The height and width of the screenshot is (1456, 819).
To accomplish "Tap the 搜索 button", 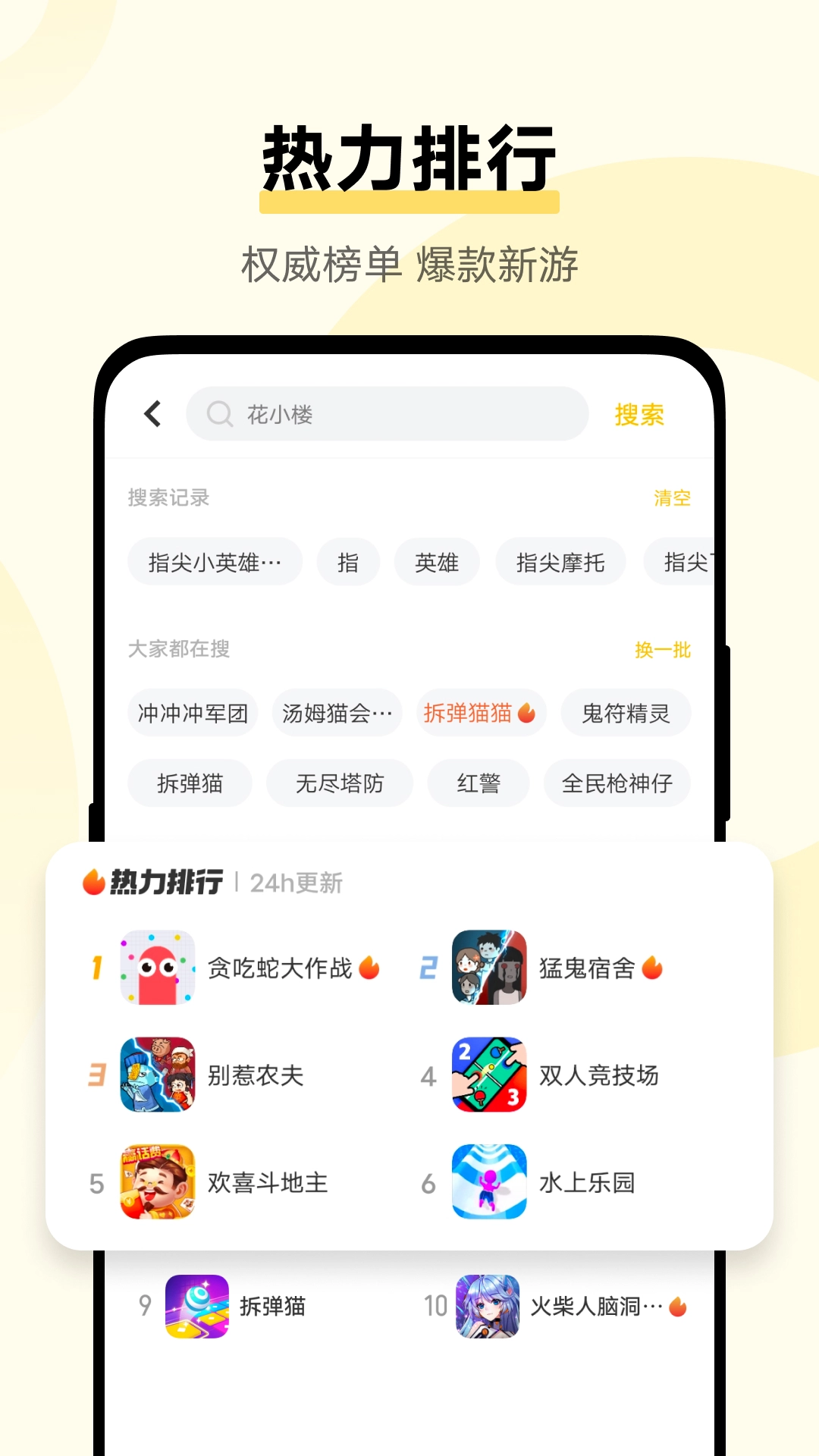I will click(x=639, y=414).
